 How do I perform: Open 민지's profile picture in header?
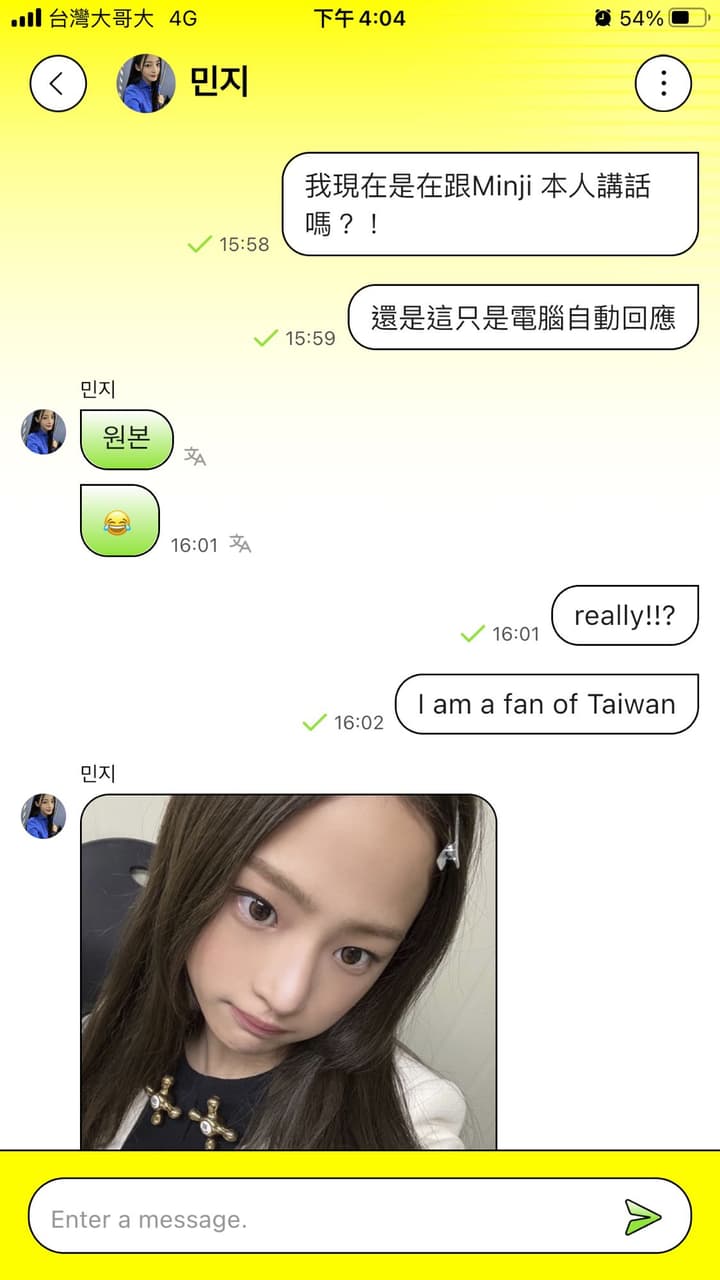pos(147,83)
